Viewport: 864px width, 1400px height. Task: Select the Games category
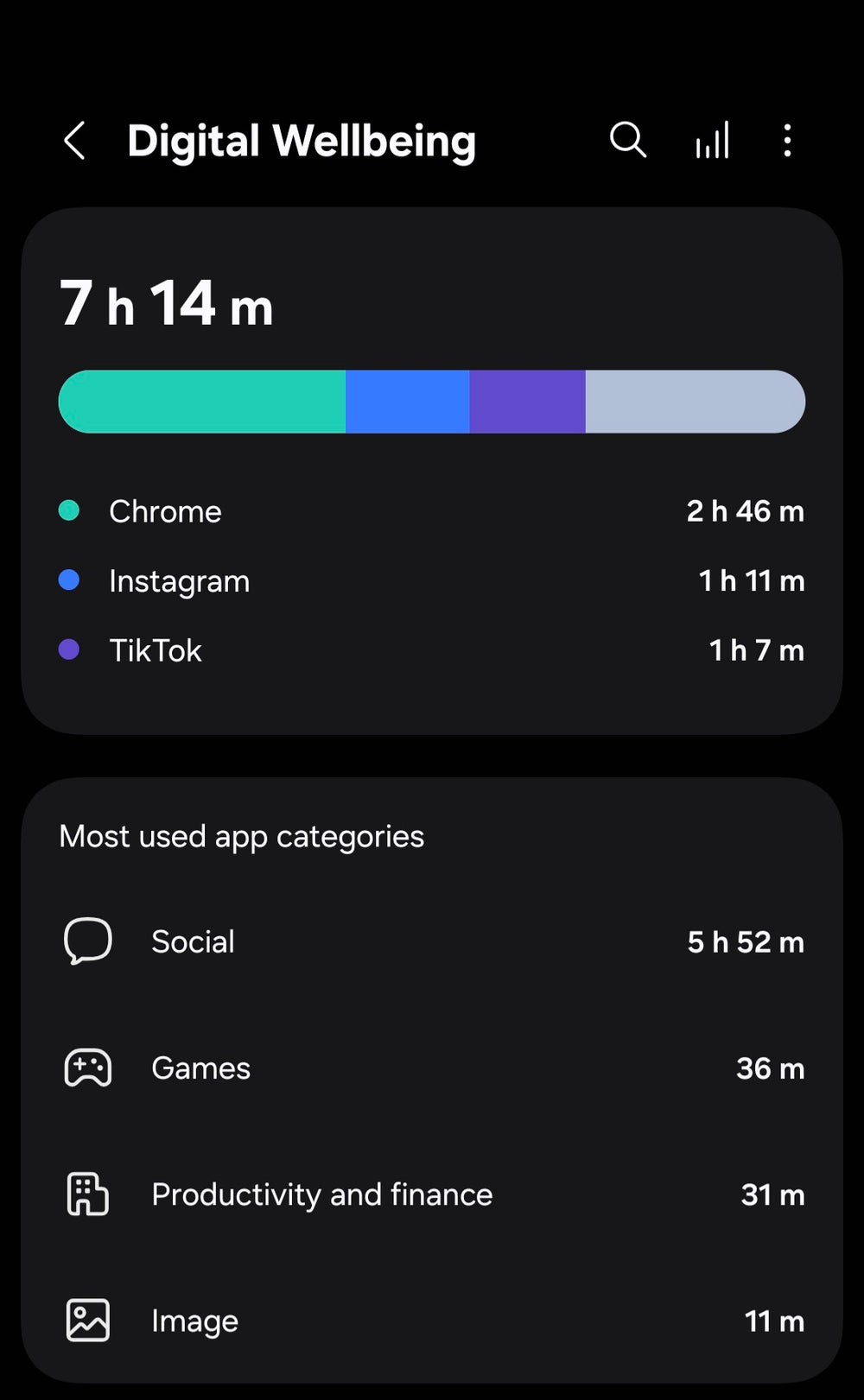click(430, 1068)
